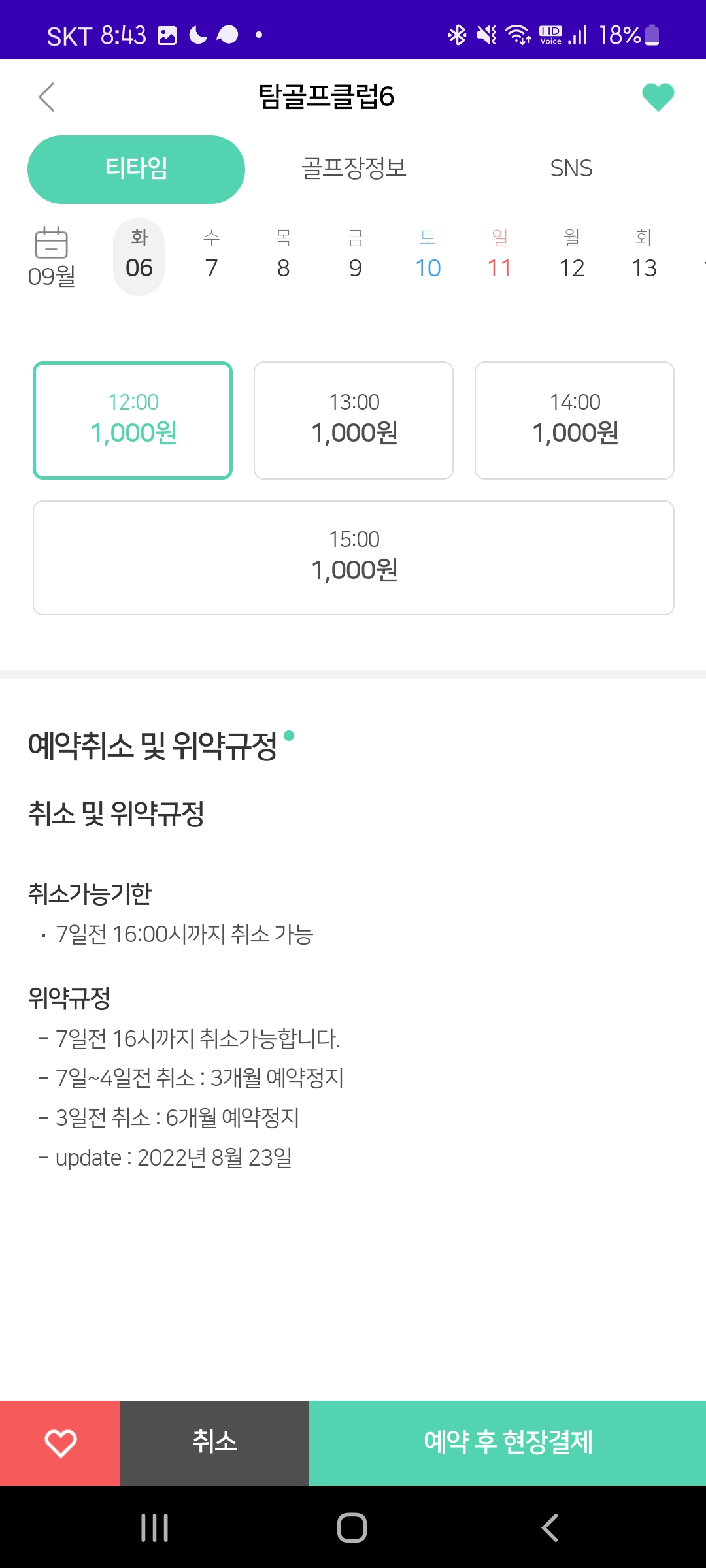Tap the red heart wishlist button
This screenshot has height=1568, width=706.
click(60, 1443)
